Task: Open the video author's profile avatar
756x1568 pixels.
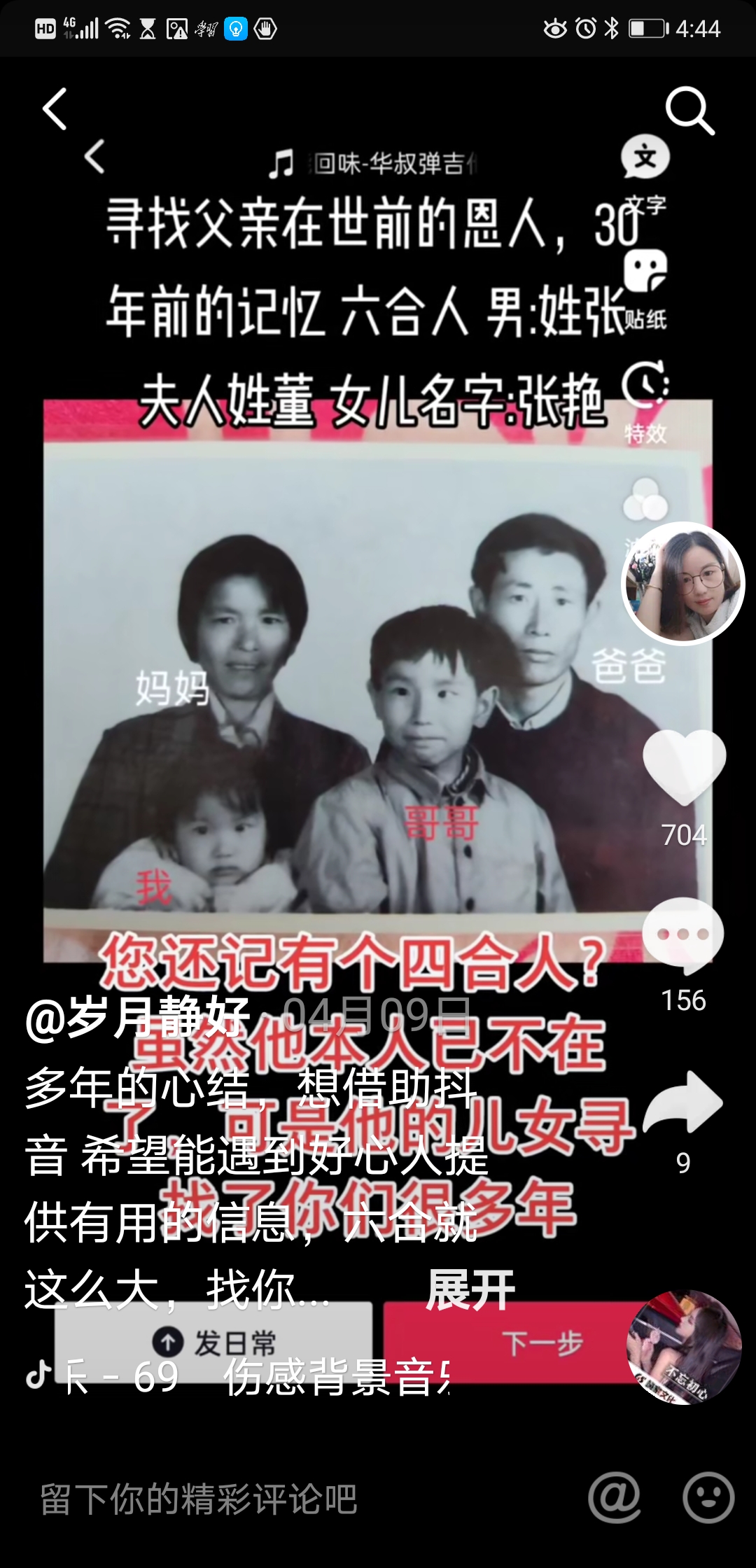Action: point(683,583)
